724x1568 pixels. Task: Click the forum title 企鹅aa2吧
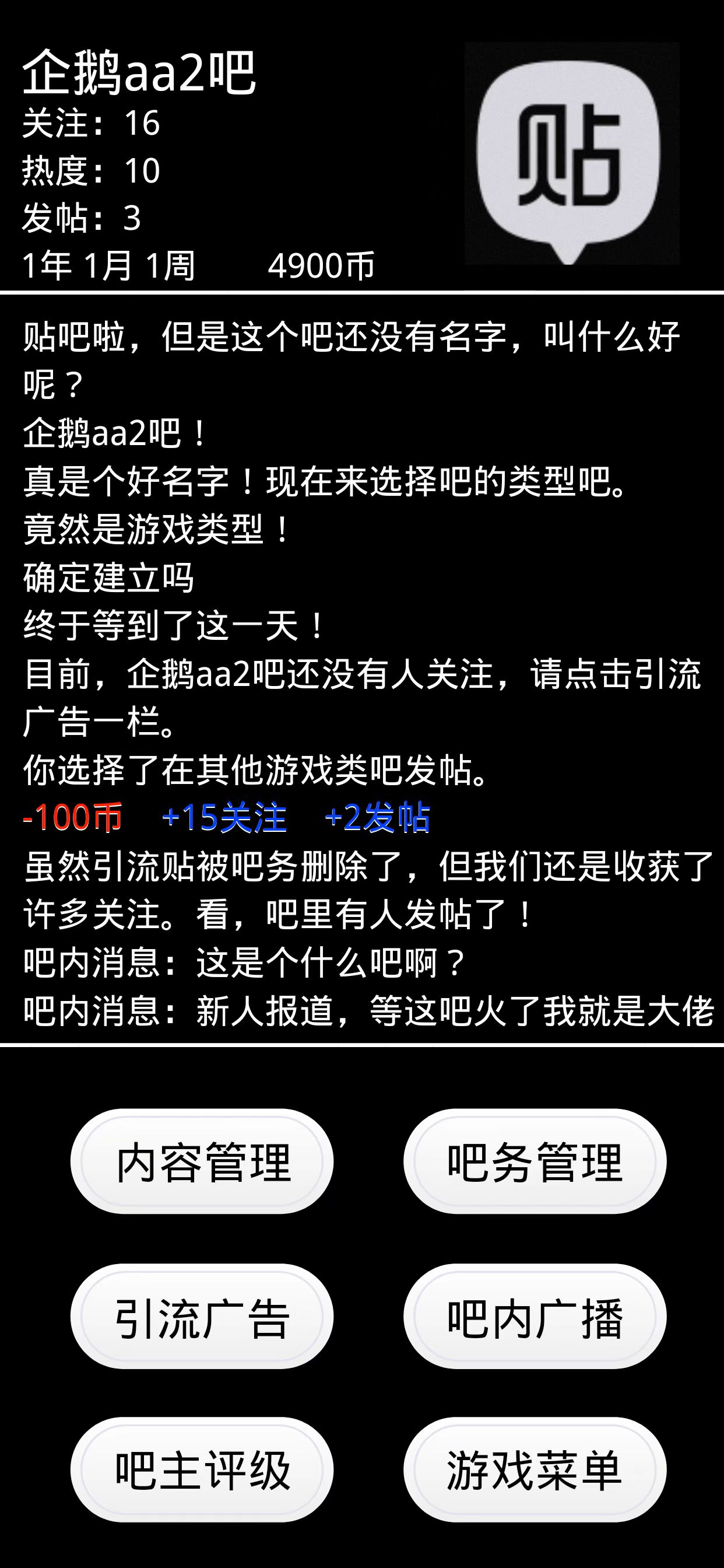click(x=140, y=73)
